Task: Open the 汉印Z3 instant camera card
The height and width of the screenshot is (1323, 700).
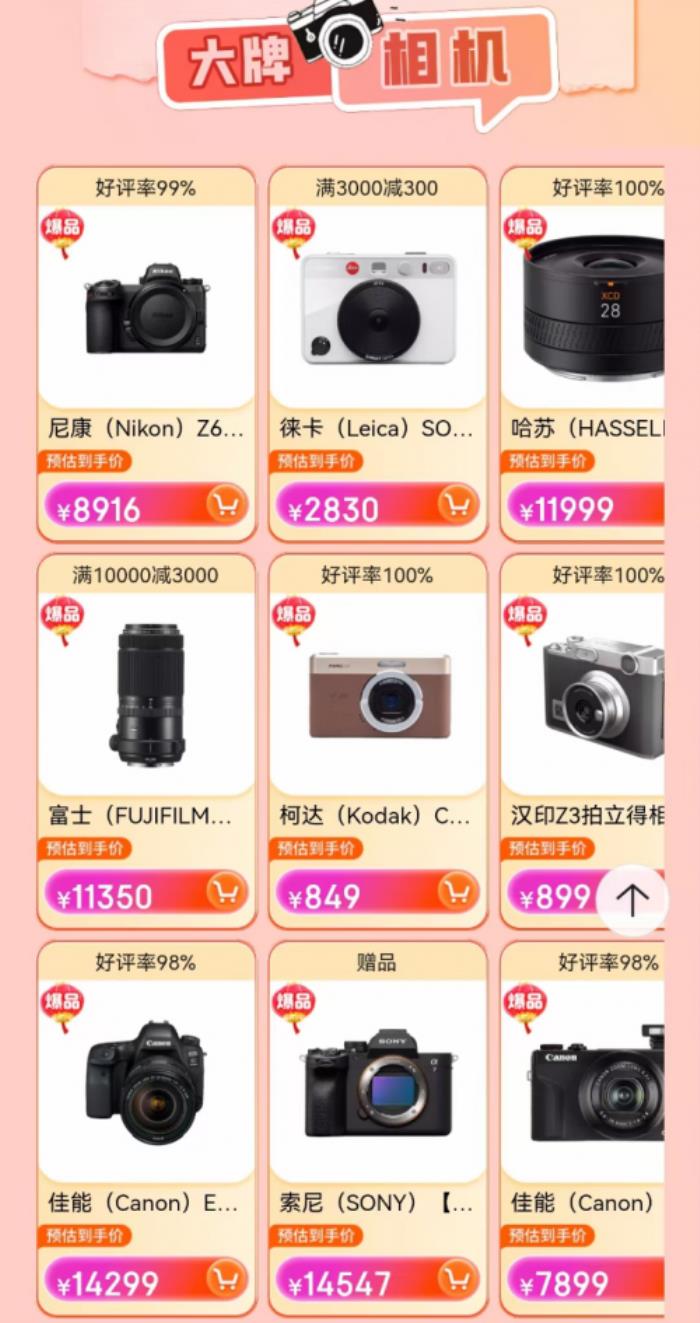Action: pos(585,697)
